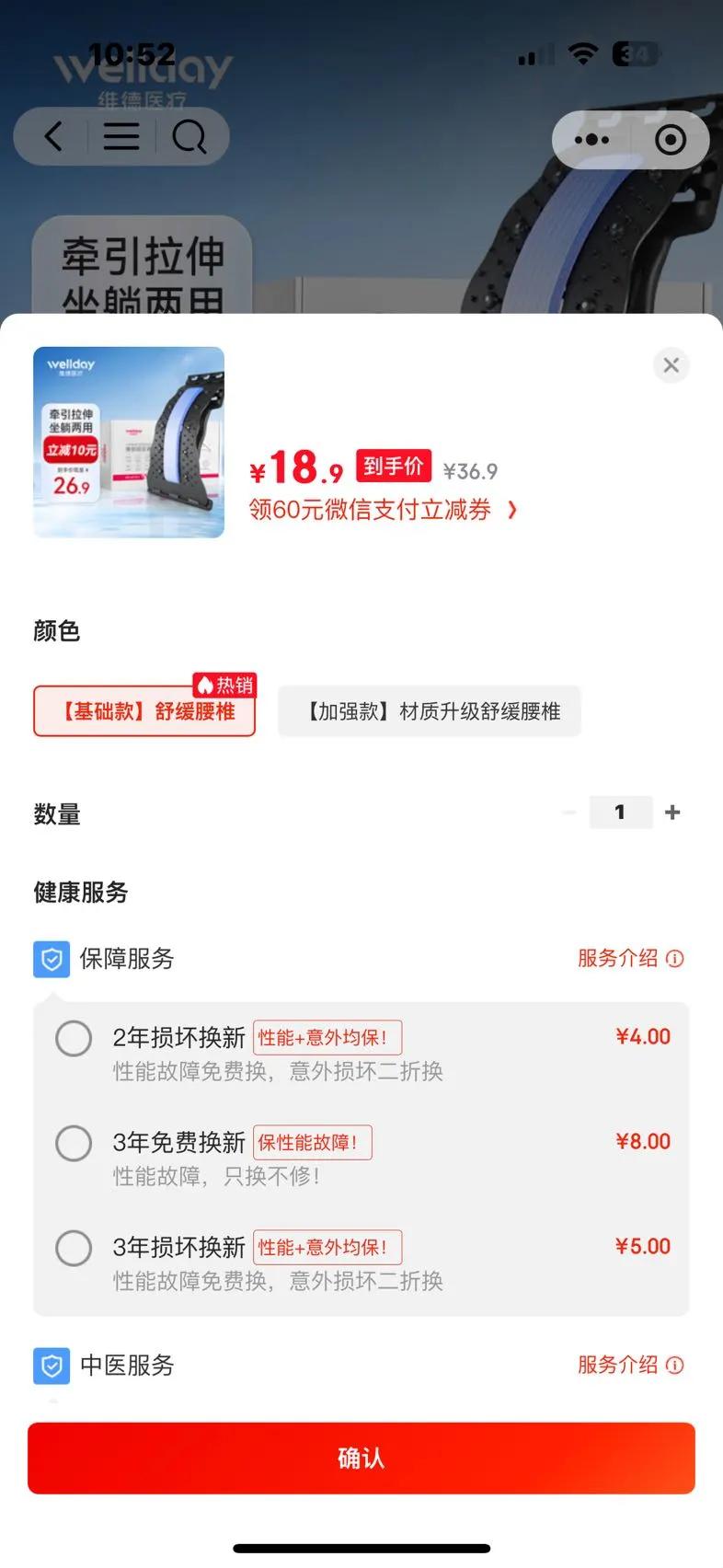This screenshot has width=723, height=1568.
Task: Increase quantity with the plus button
Action: (x=672, y=813)
